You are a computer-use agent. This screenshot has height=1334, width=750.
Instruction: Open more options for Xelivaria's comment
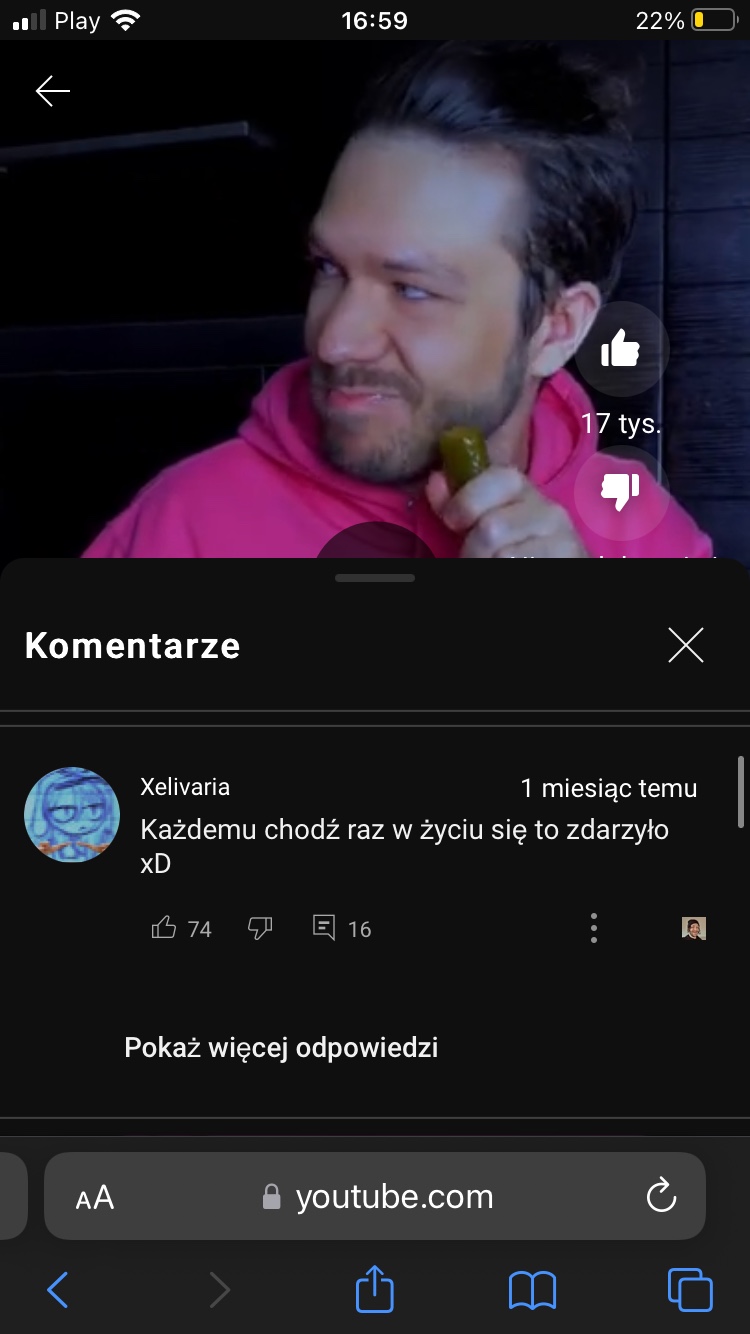[594, 928]
